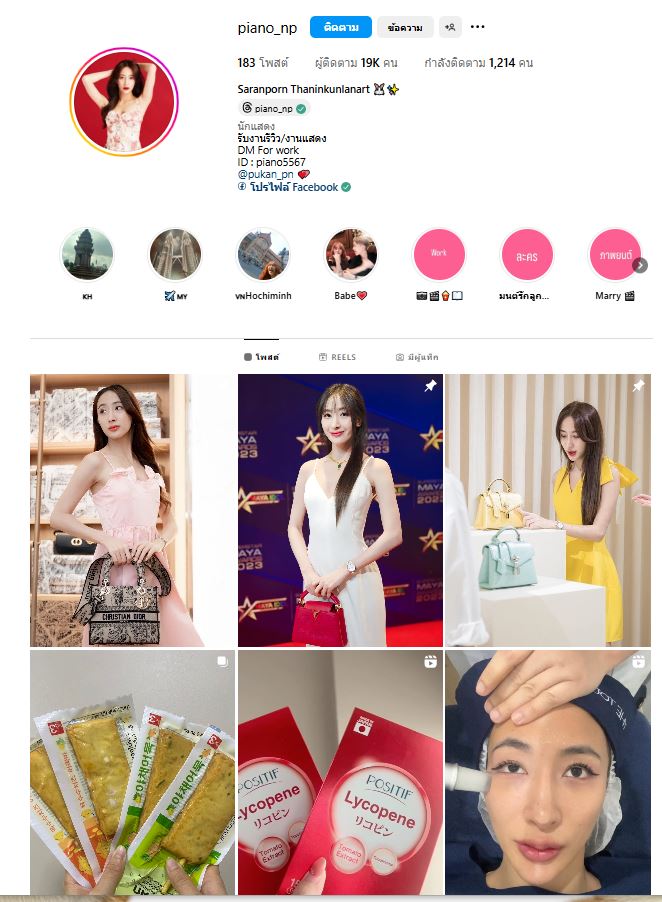Viewport: 662px width, 902px height.
Task: Open the Hochiminh story highlight
Action: click(x=263, y=254)
